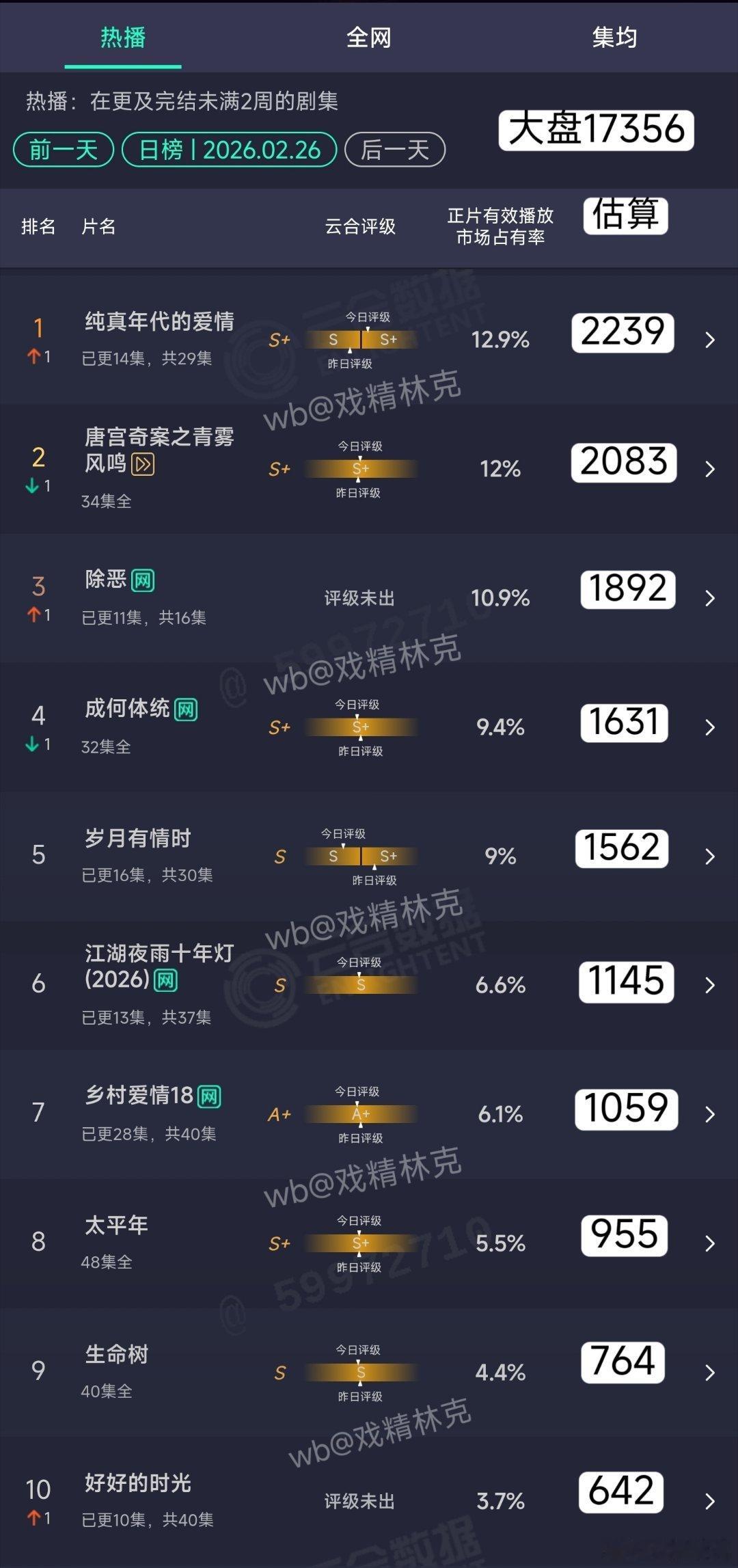The image size is (738, 1568).
Task: Click the 前一天 button
Action: pyautogui.click(x=63, y=149)
